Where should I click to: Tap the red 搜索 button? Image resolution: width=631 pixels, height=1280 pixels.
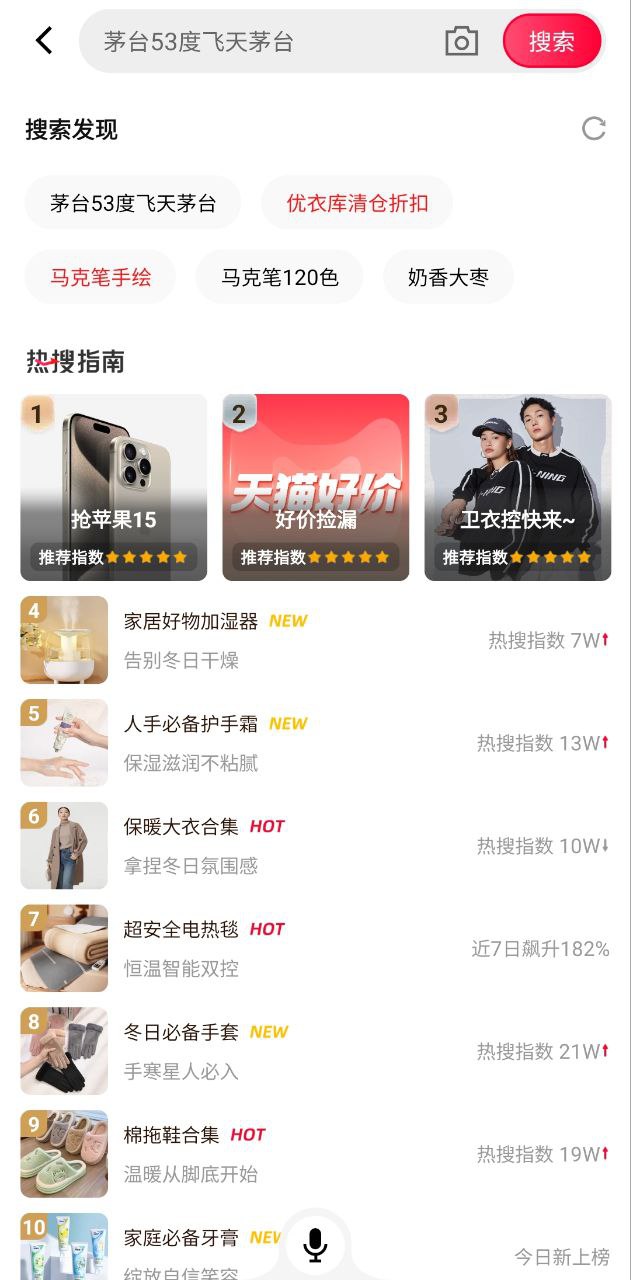pos(552,42)
